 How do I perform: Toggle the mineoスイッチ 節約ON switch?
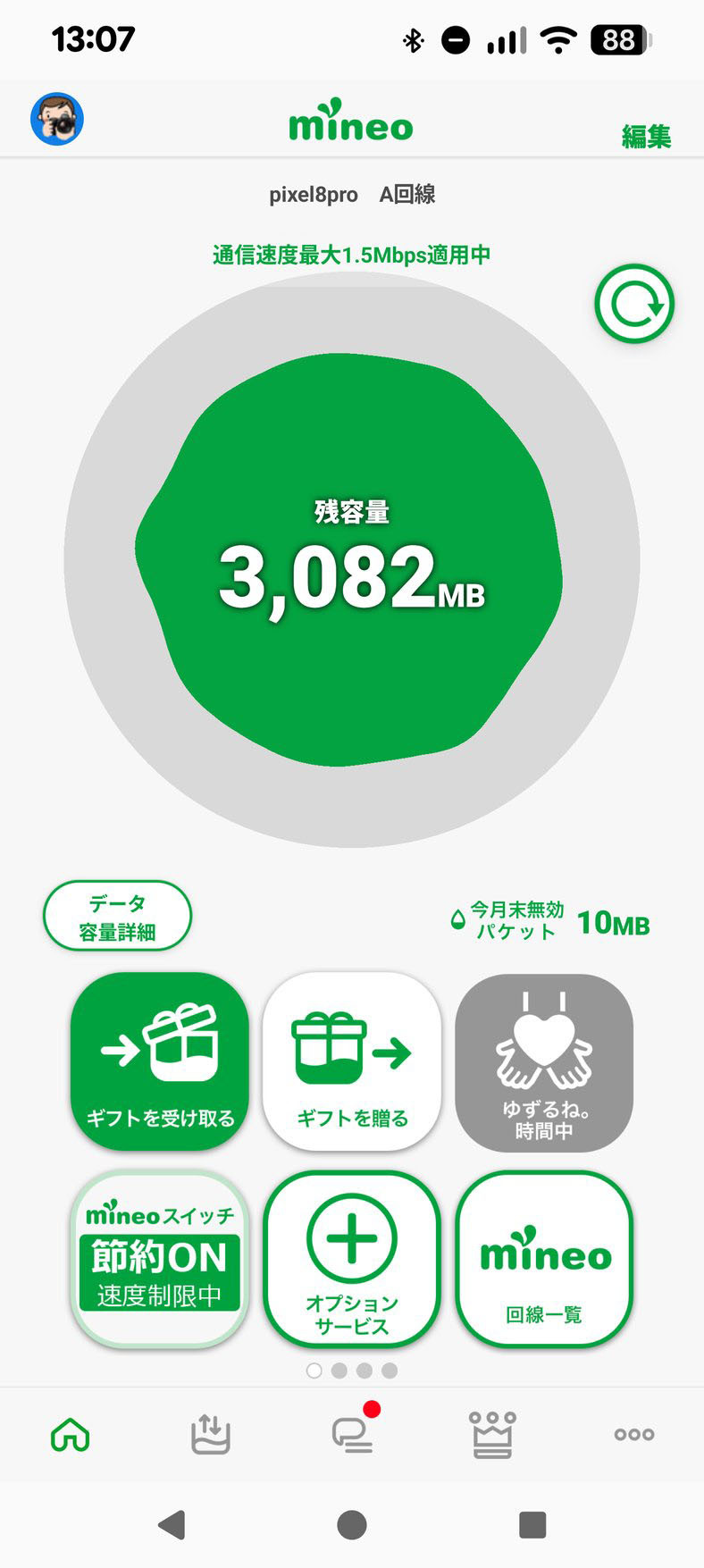click(160, 1258)
